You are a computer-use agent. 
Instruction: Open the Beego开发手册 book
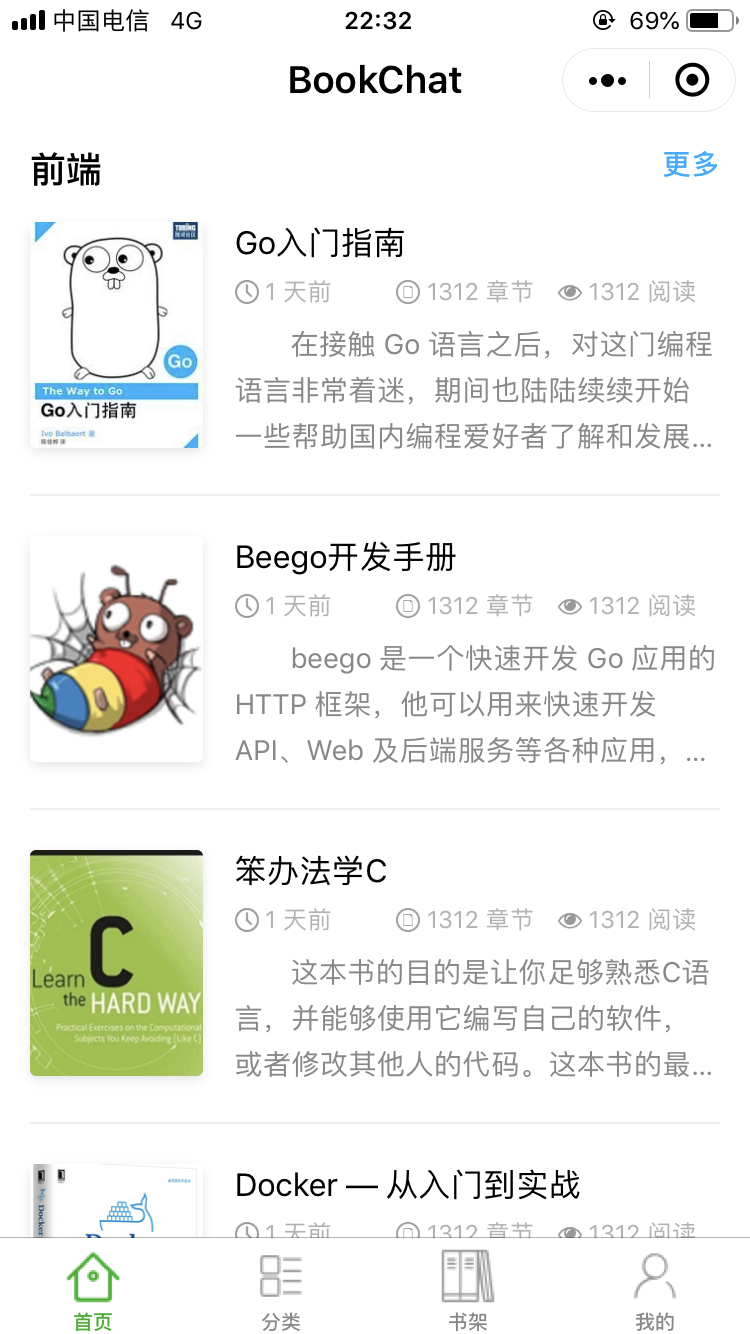point(375,650)
